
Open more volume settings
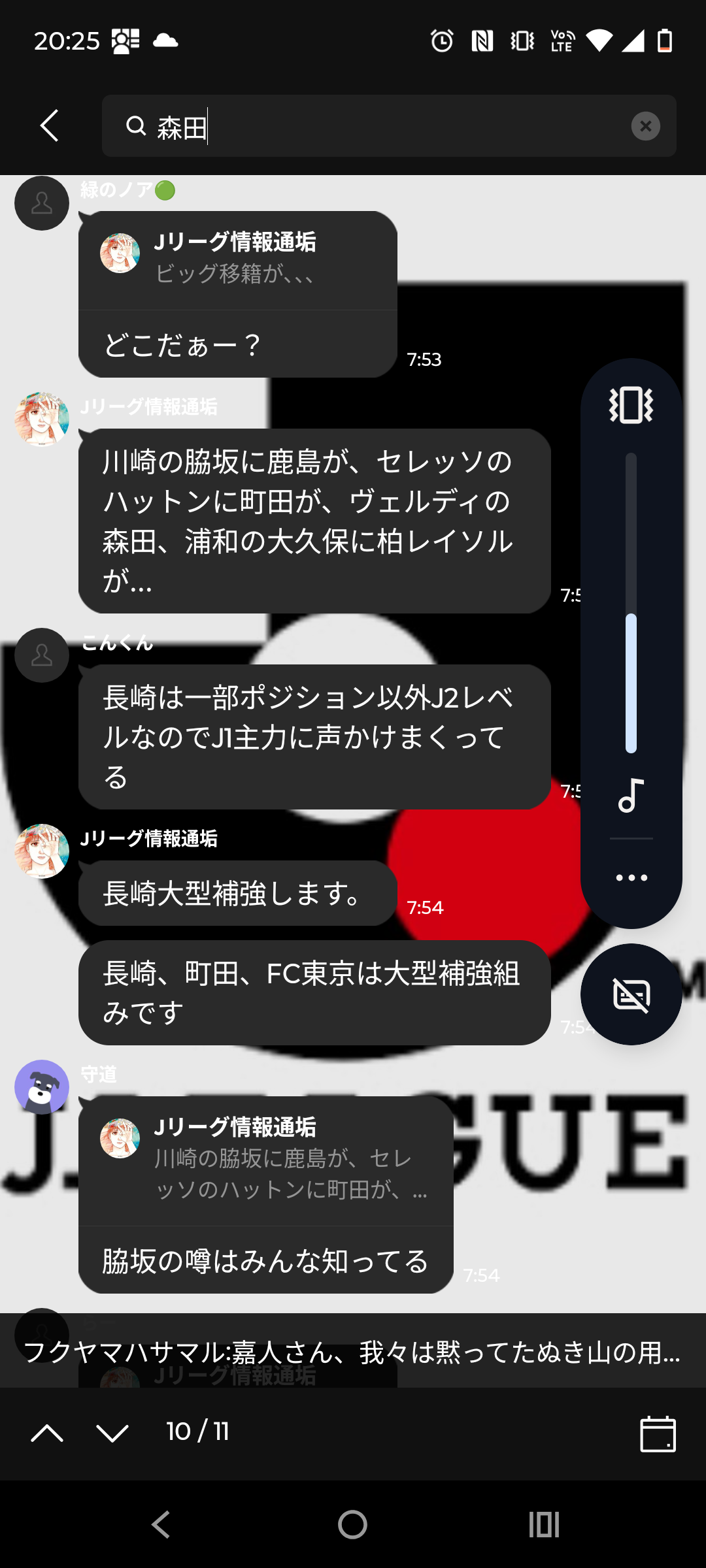(x=631, y=877)
